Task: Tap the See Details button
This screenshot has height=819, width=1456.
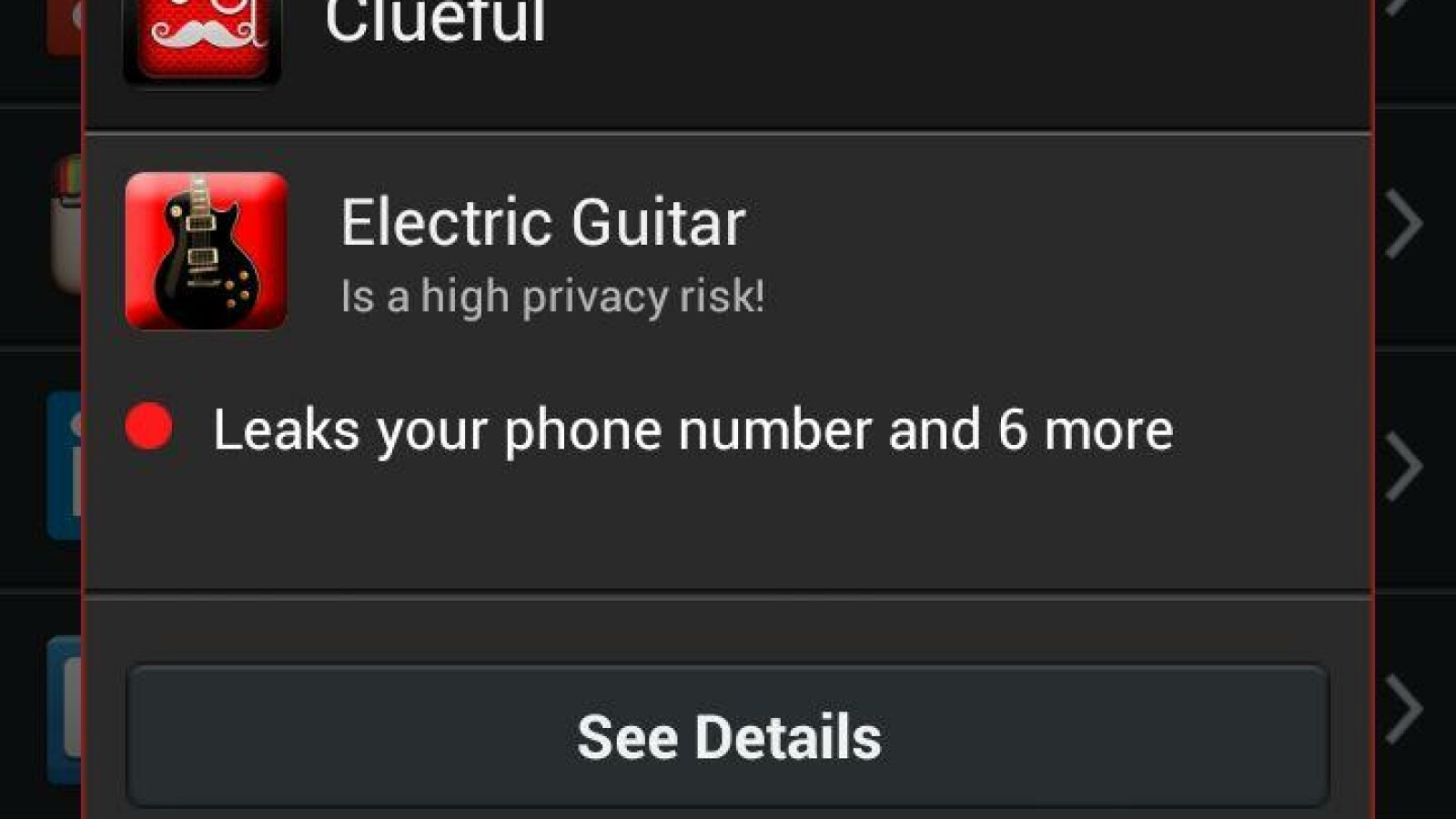Action: [728, 735]
